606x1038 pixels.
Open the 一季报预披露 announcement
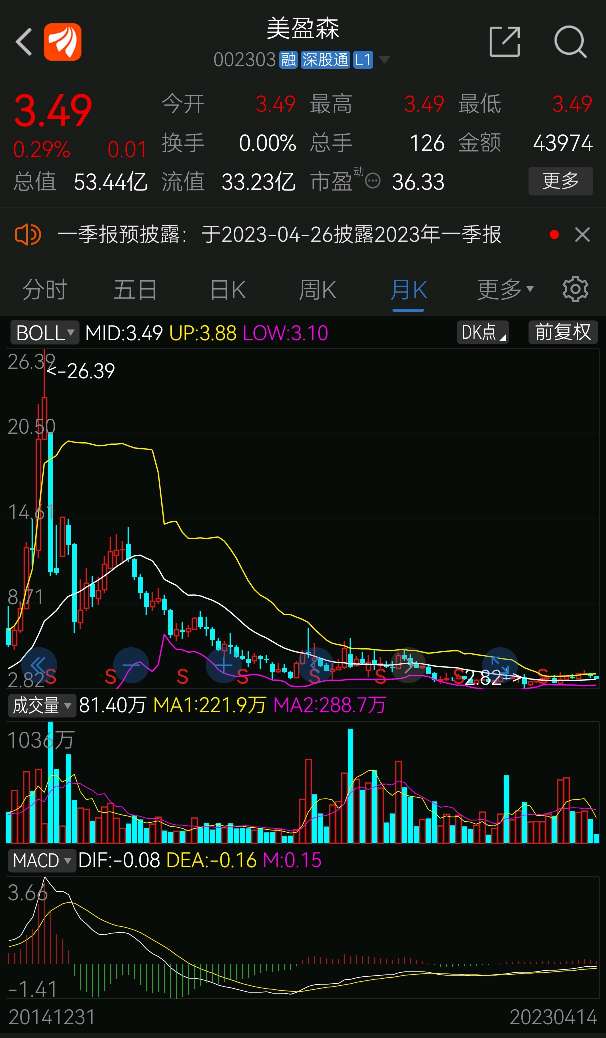pos(279,234)
